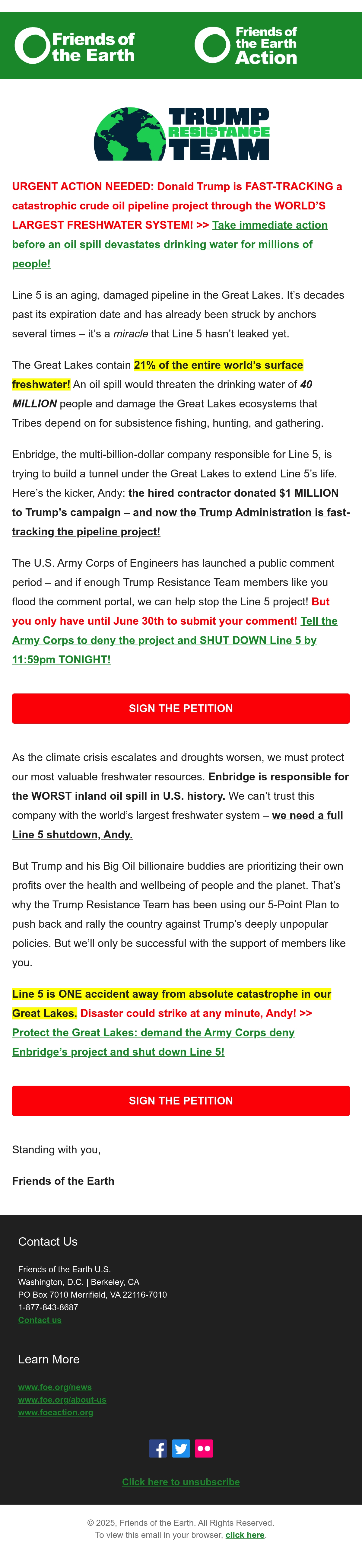Image resolution: width=362 pixels, height=1568 pixels.
Task: Click here to unsubscribe
Action: click(181, 1482)
